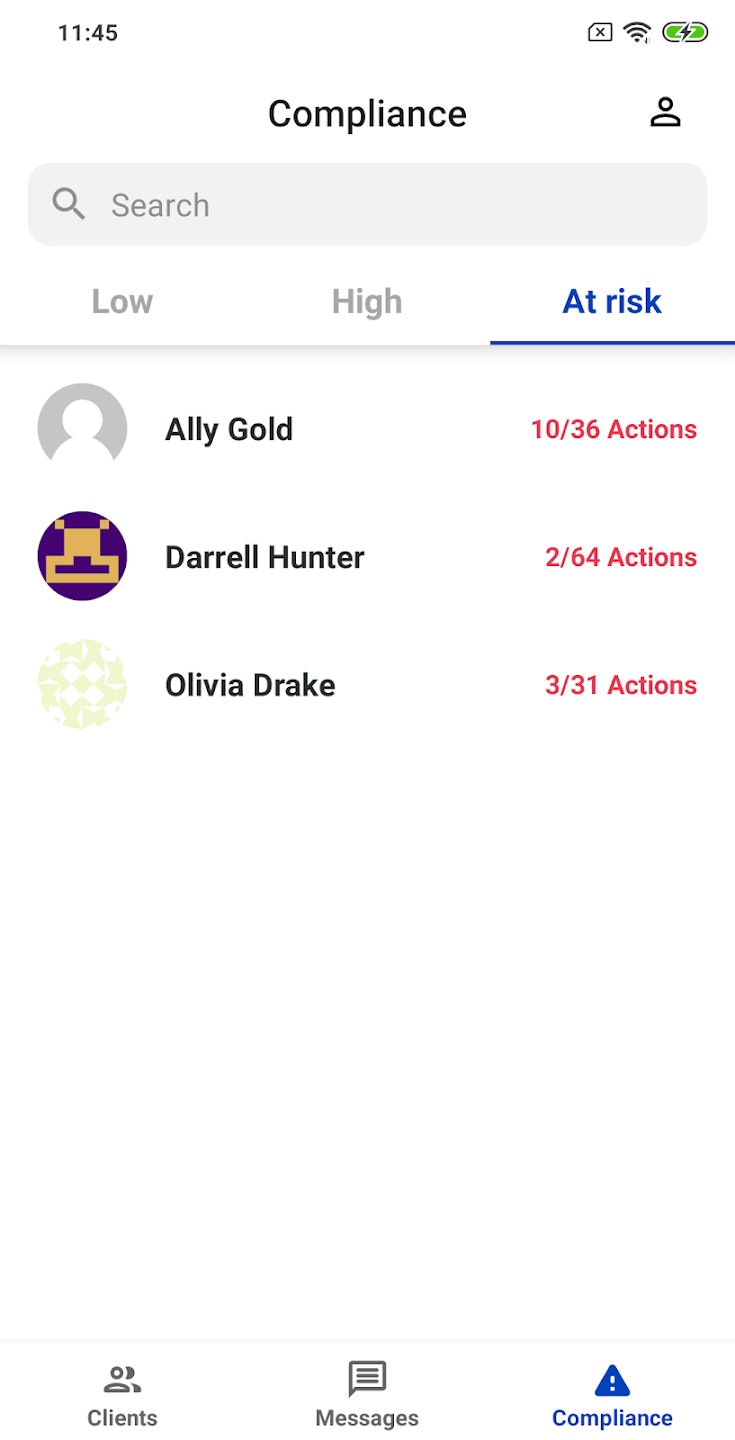
Task: Open Darrell Hunter's compliance details
Action: 367,557
